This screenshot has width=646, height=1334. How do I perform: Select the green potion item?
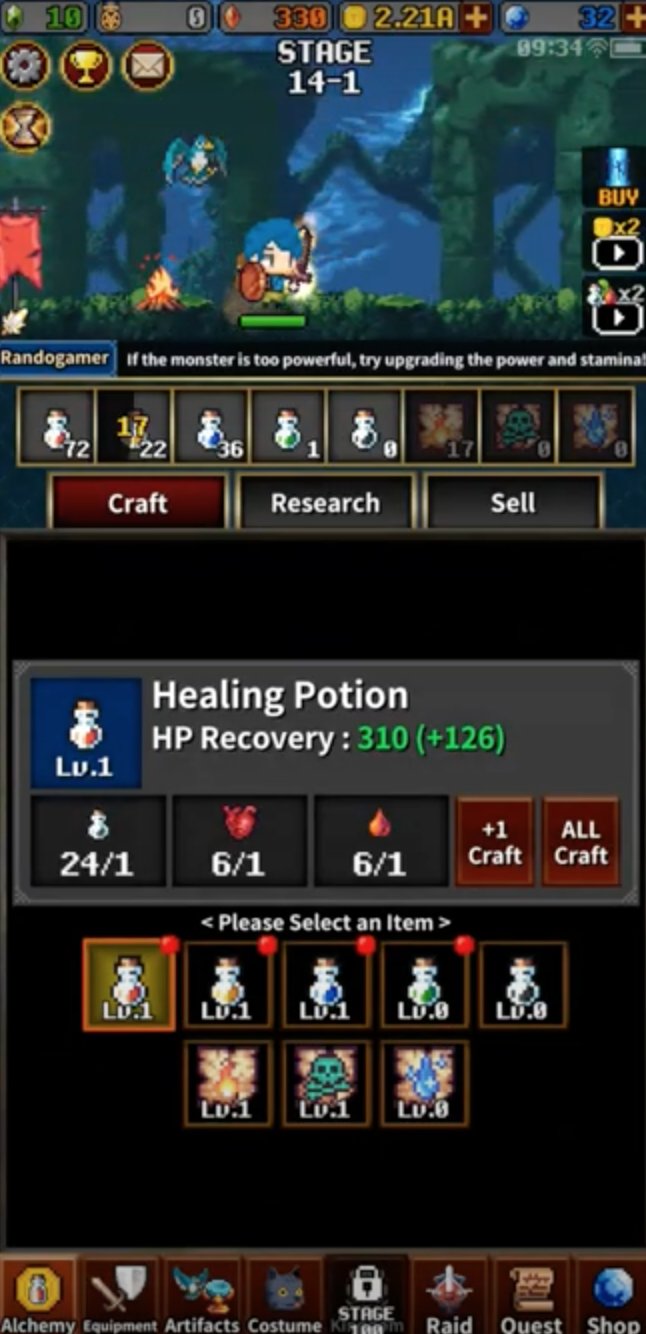[x=424, y=985]
